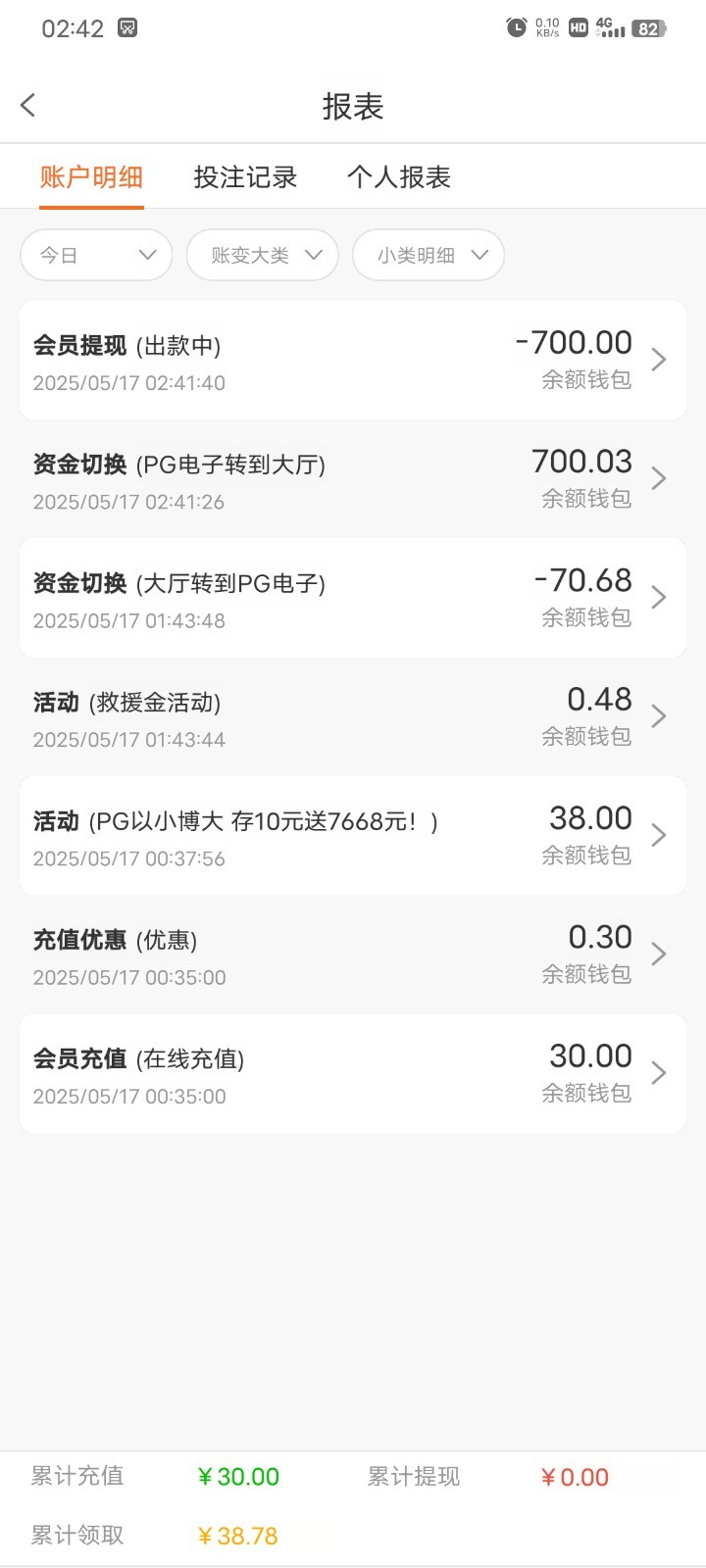Open the 会员提现 -700.00 record

[353, 361]
